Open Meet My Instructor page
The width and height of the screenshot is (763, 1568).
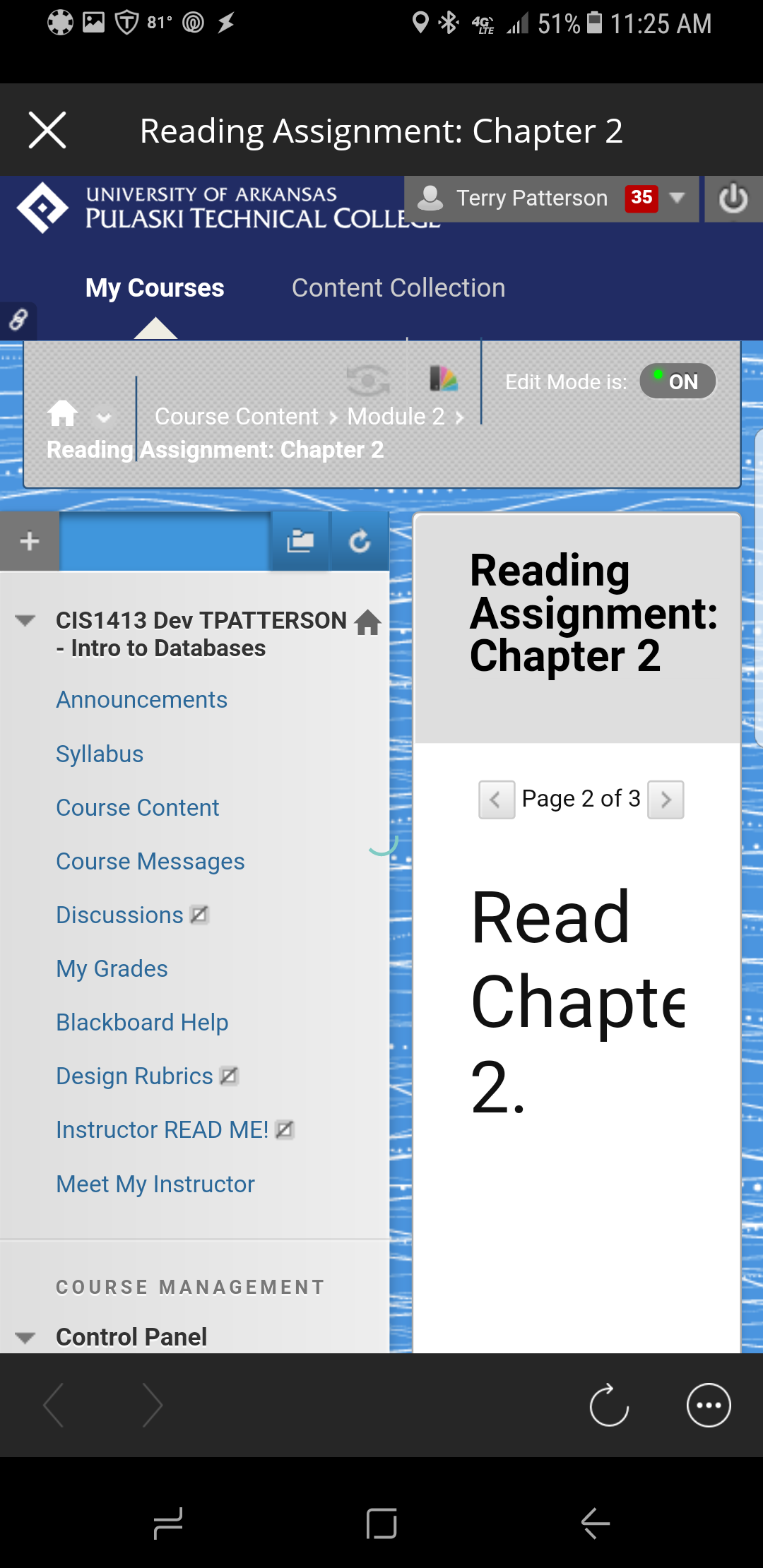155,1184
